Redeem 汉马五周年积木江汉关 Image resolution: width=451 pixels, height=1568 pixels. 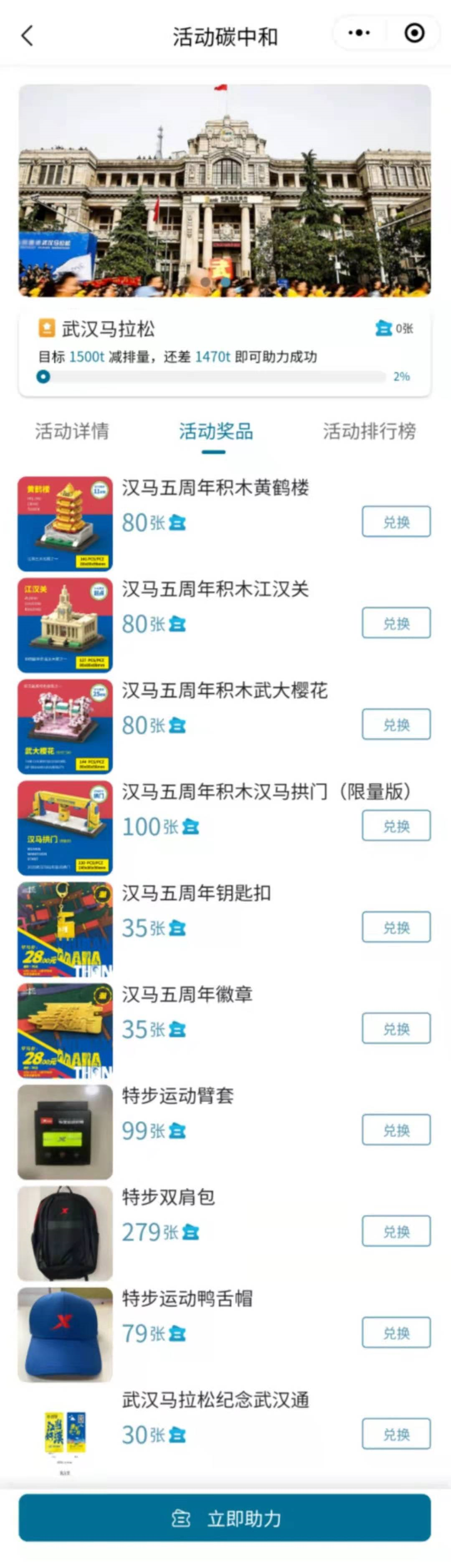coord(396,623)
